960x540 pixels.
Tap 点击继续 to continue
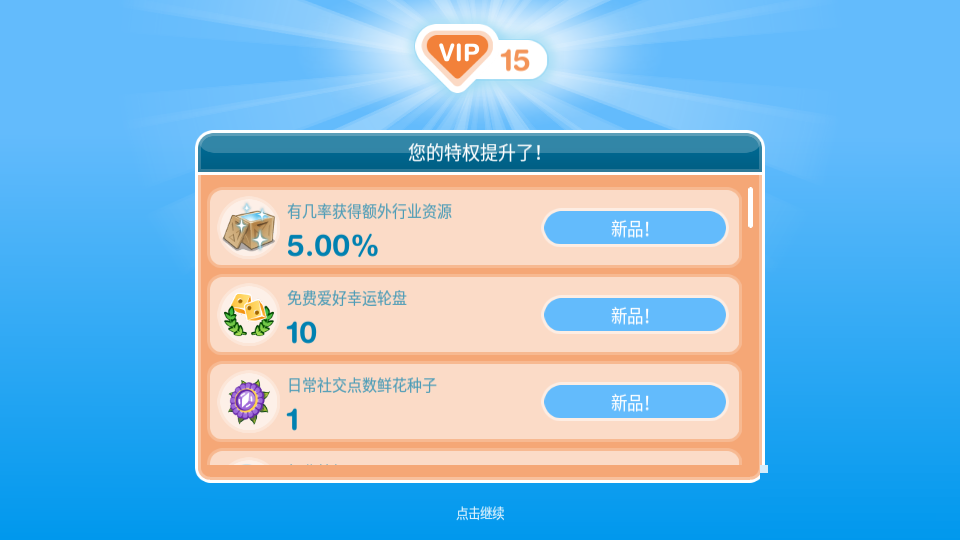pos(480,513)
